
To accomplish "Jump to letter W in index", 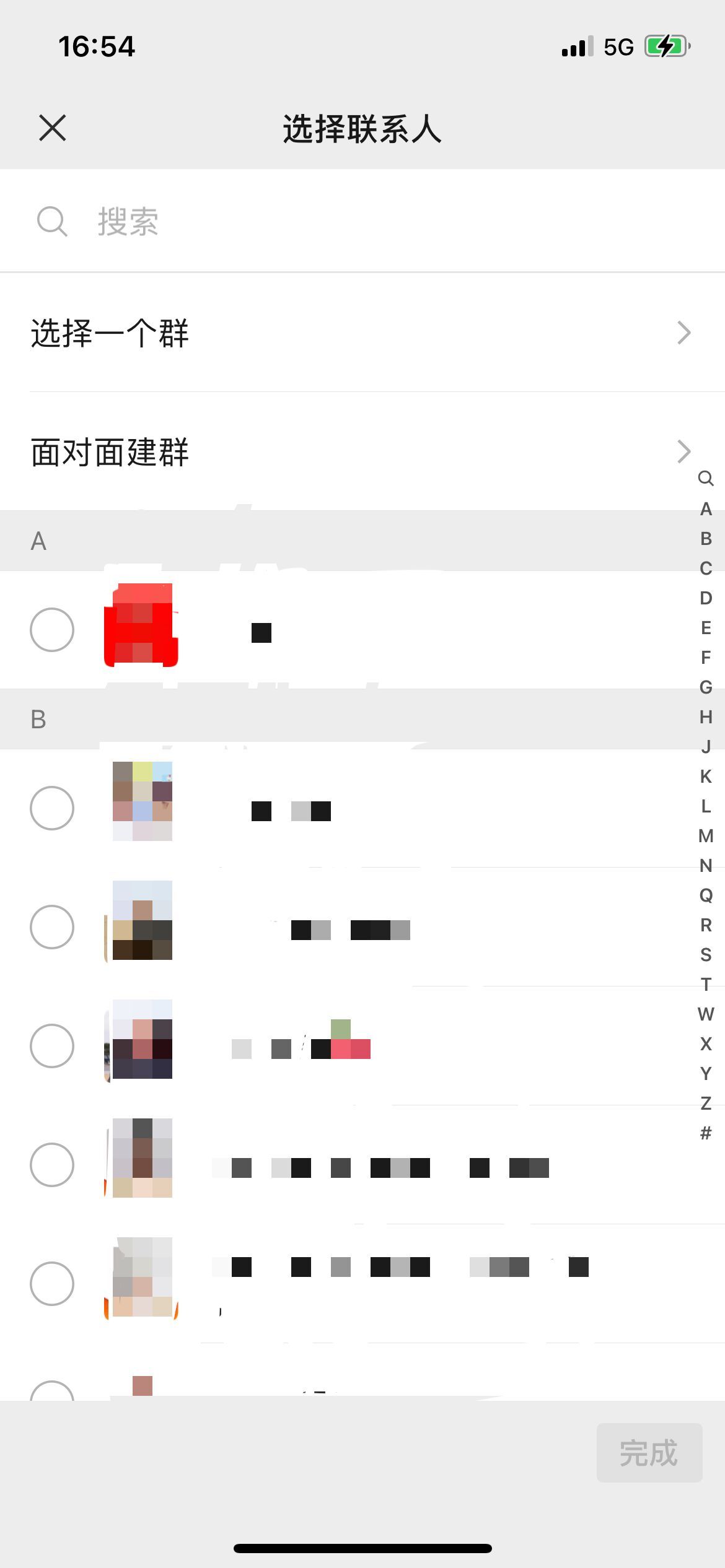I will (x=706, y=1014).
